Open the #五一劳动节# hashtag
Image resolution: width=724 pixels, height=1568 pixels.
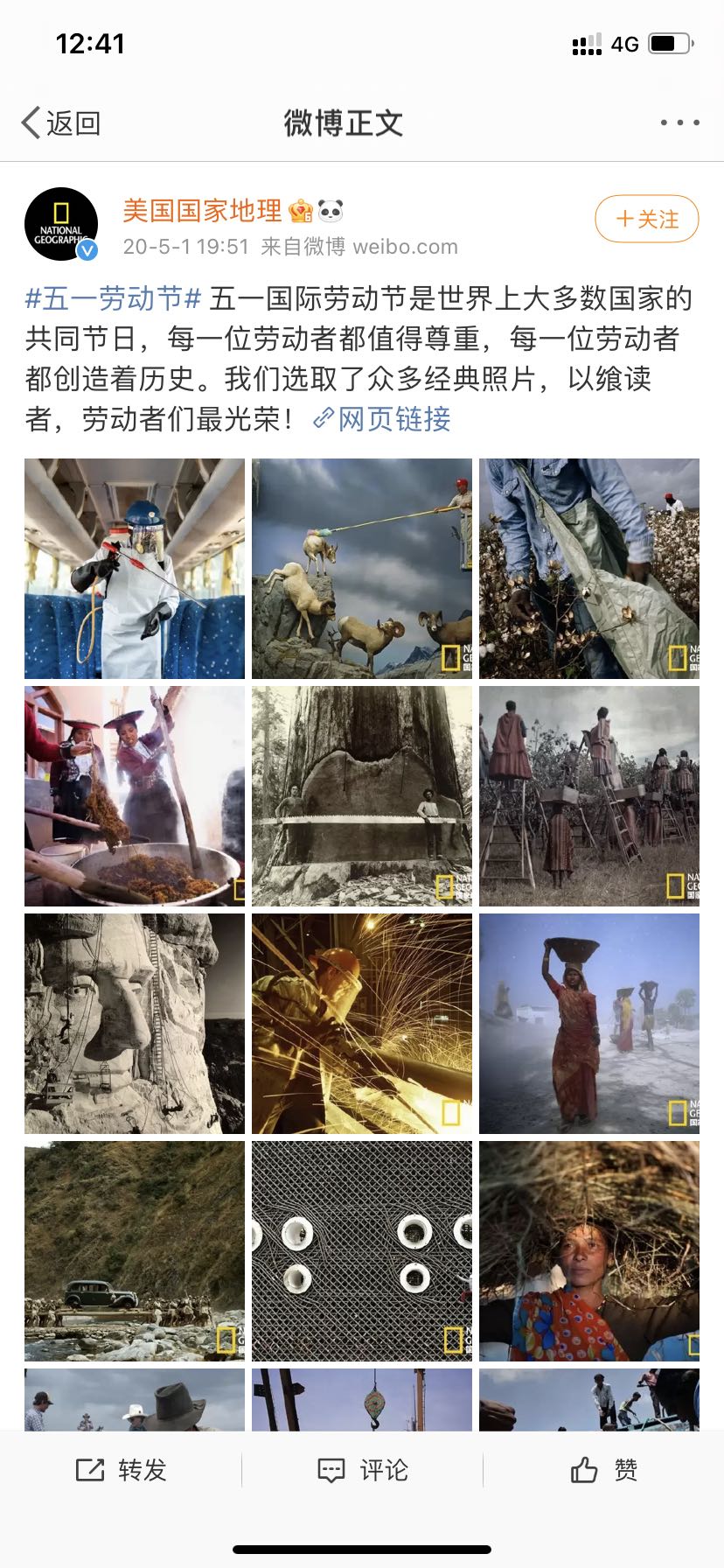114,298
